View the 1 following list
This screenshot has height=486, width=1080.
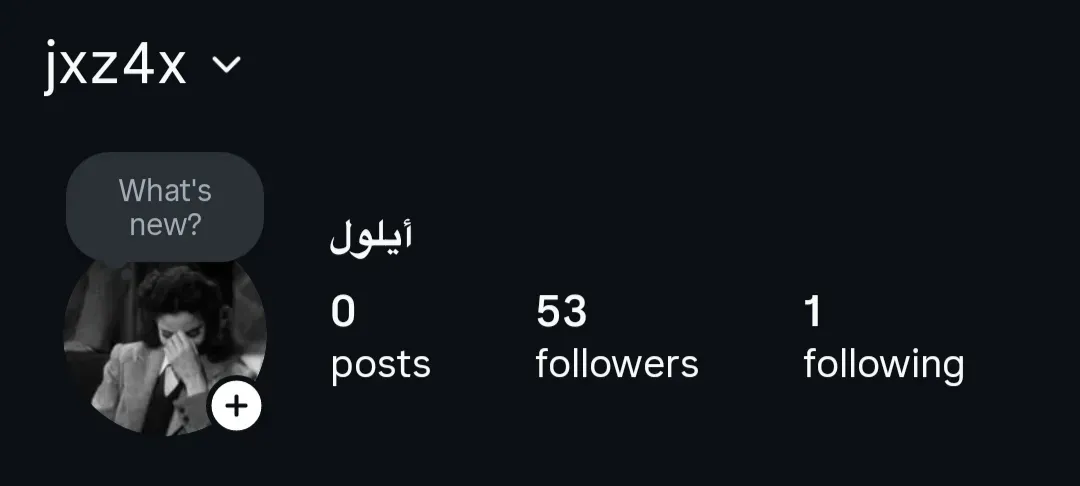point(883,338)
